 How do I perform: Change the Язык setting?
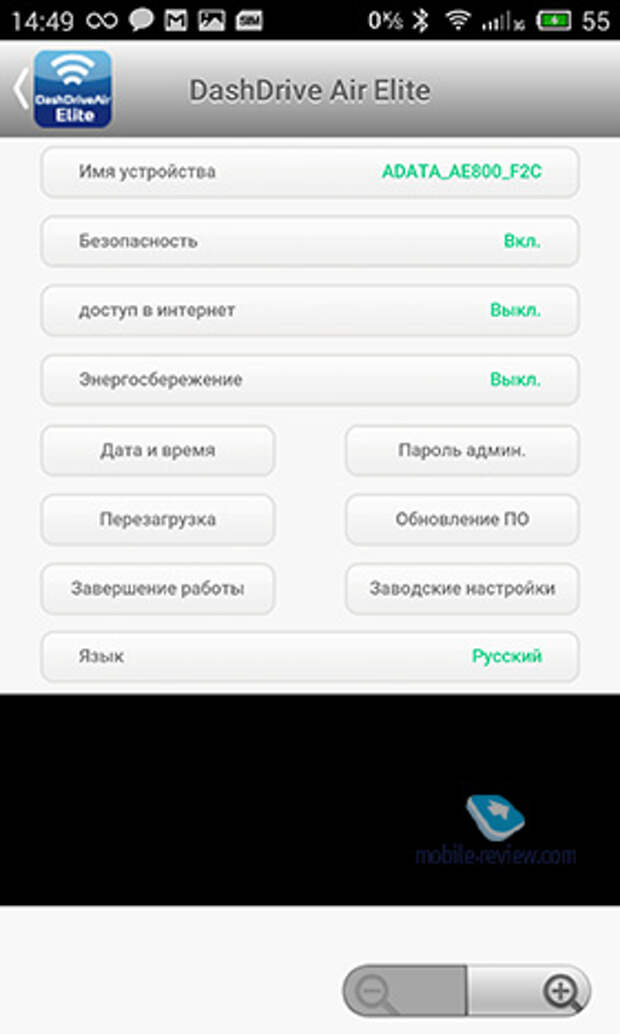point(310,657)
